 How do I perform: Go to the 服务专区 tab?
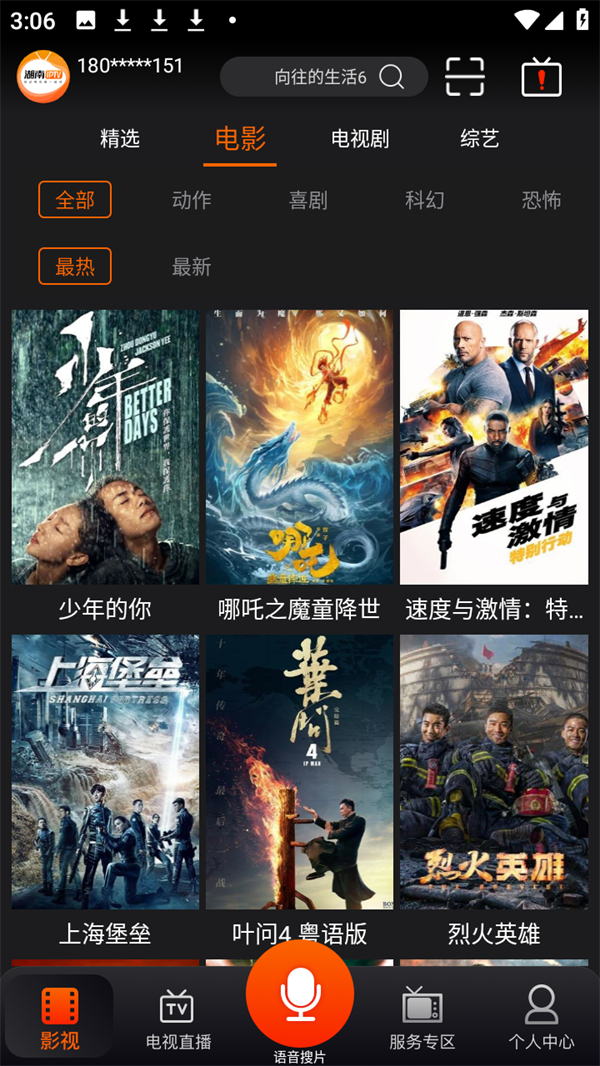[x=422, y=1019]
